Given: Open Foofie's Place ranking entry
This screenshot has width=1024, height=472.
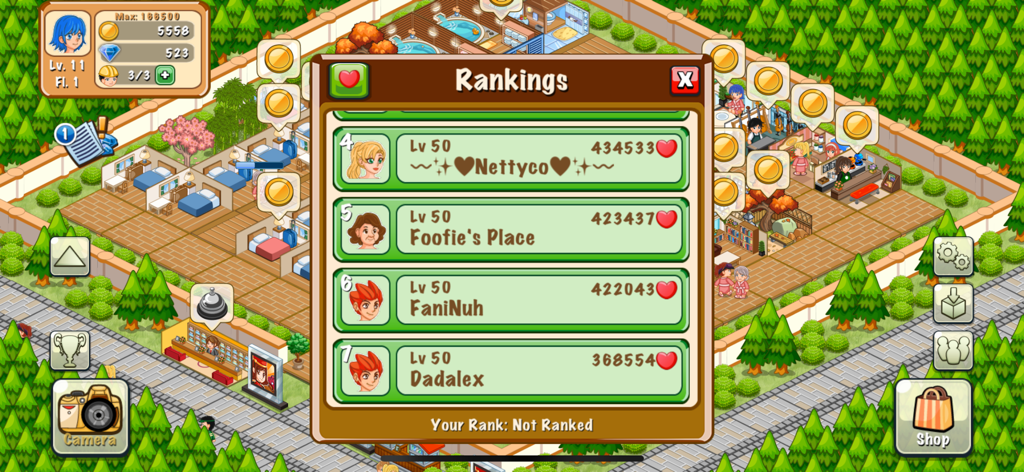Looking at the screenshot, I should click(511, 229).
